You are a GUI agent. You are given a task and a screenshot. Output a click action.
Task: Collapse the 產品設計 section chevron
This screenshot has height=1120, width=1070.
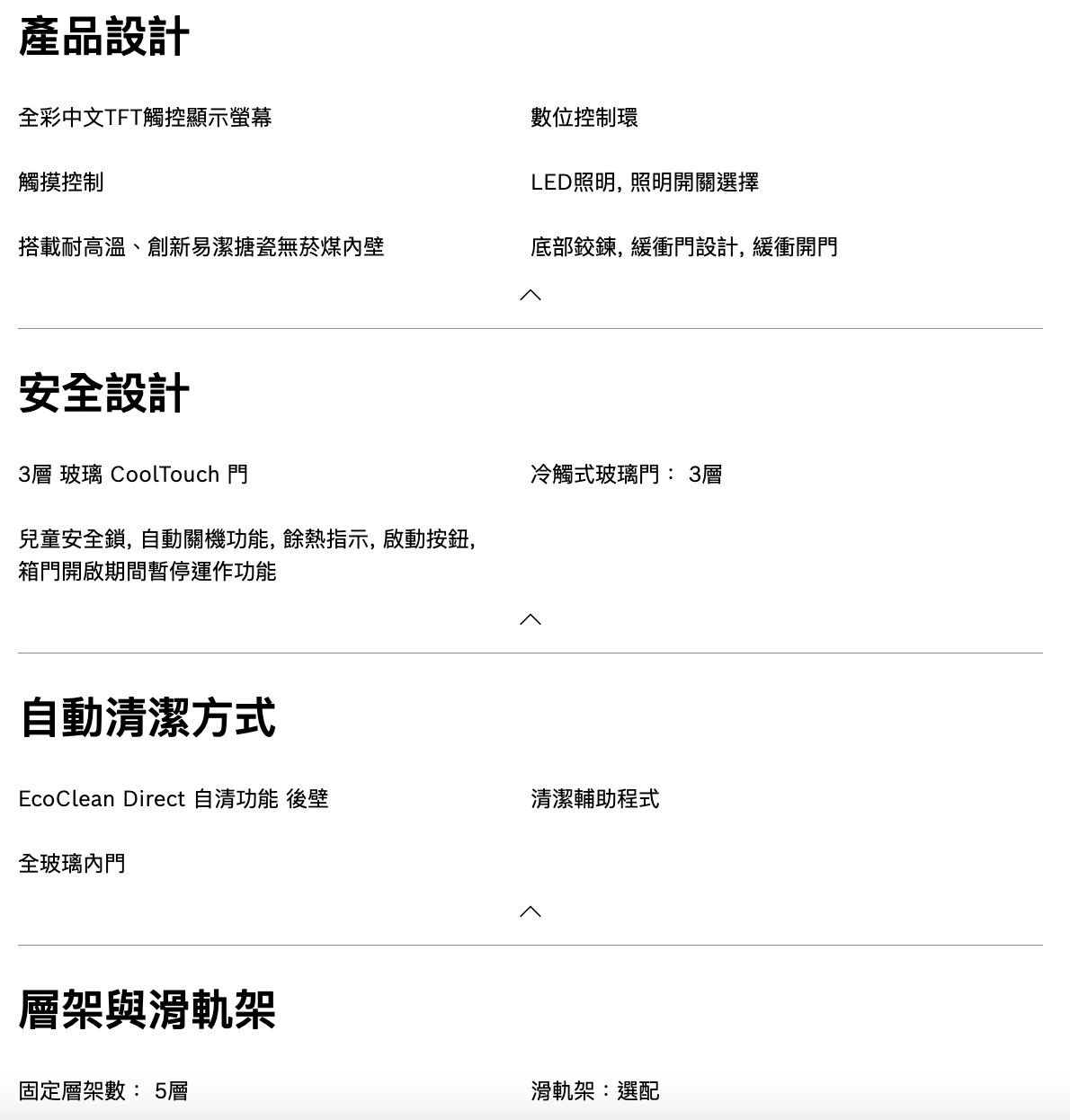coord(531,295)
